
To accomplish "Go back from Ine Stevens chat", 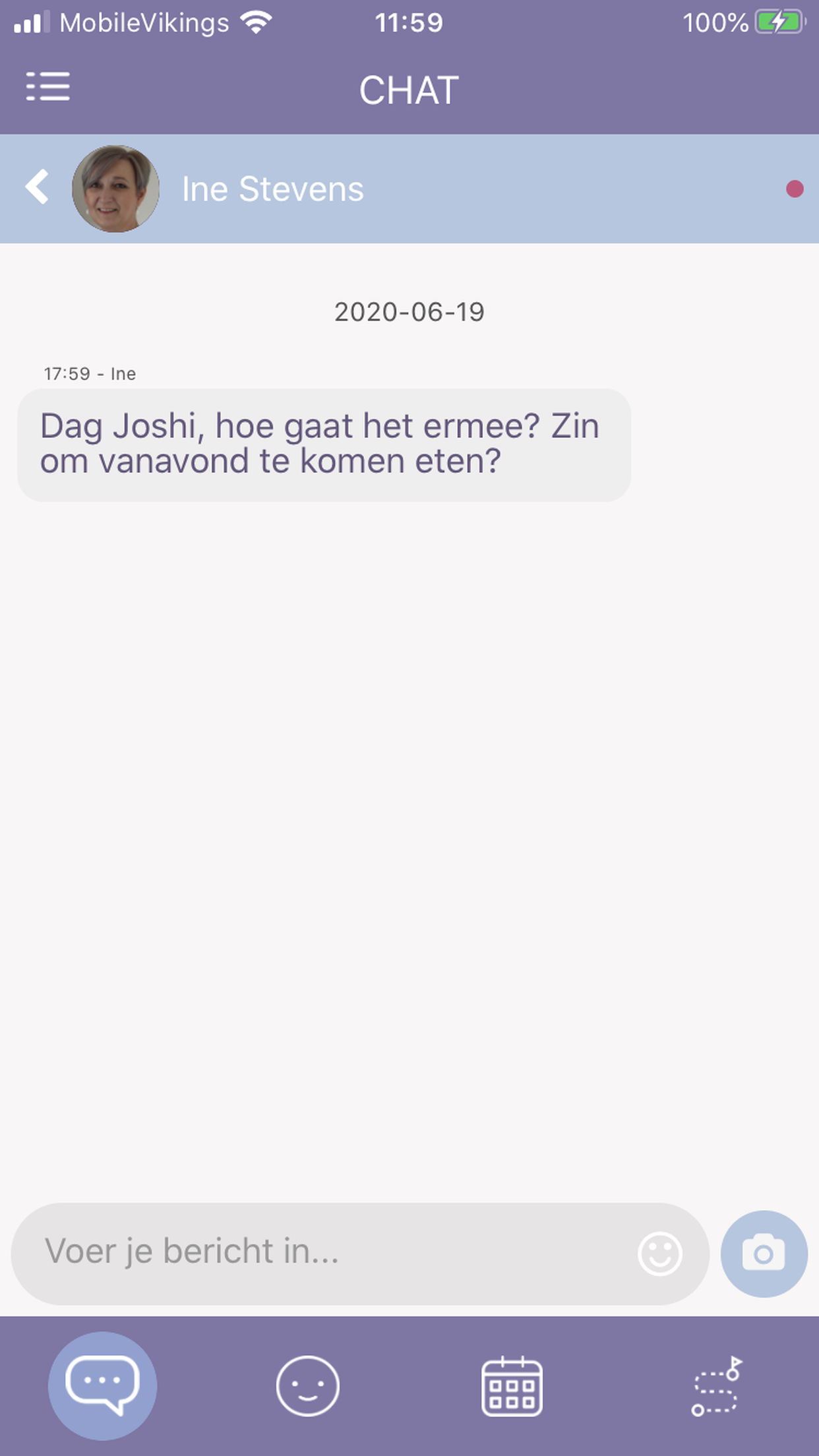I will 38,187.
